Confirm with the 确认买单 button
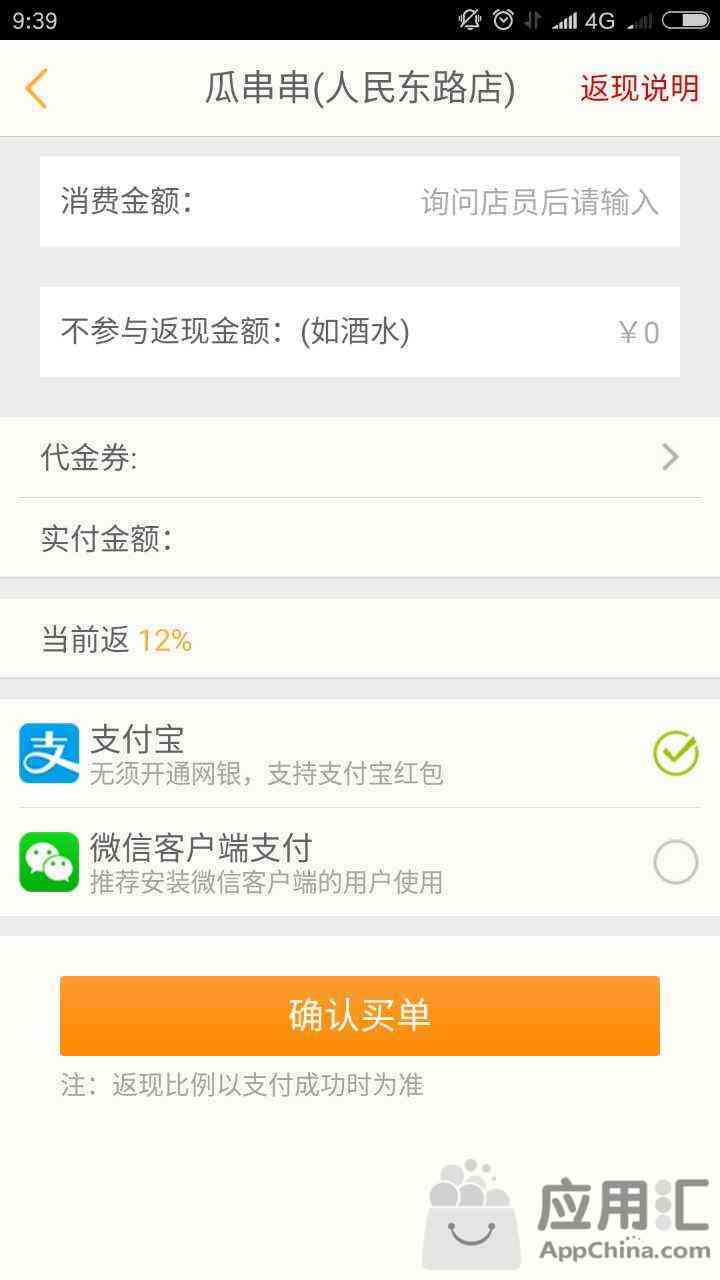The width and height of the screenshot is (720, 1280). pyautogui.click(x=360, y=1015)
